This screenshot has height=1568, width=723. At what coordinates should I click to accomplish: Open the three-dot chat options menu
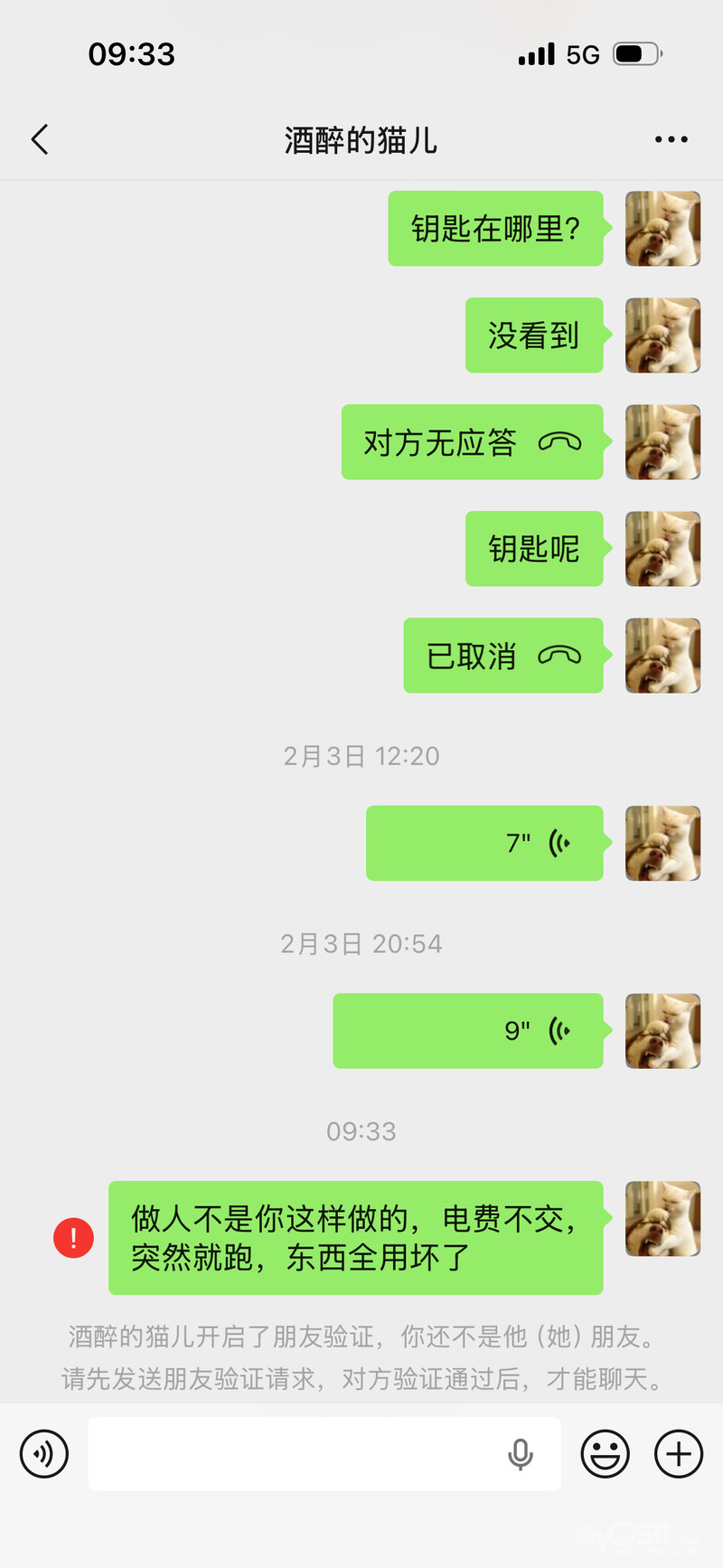pos(671,139)
